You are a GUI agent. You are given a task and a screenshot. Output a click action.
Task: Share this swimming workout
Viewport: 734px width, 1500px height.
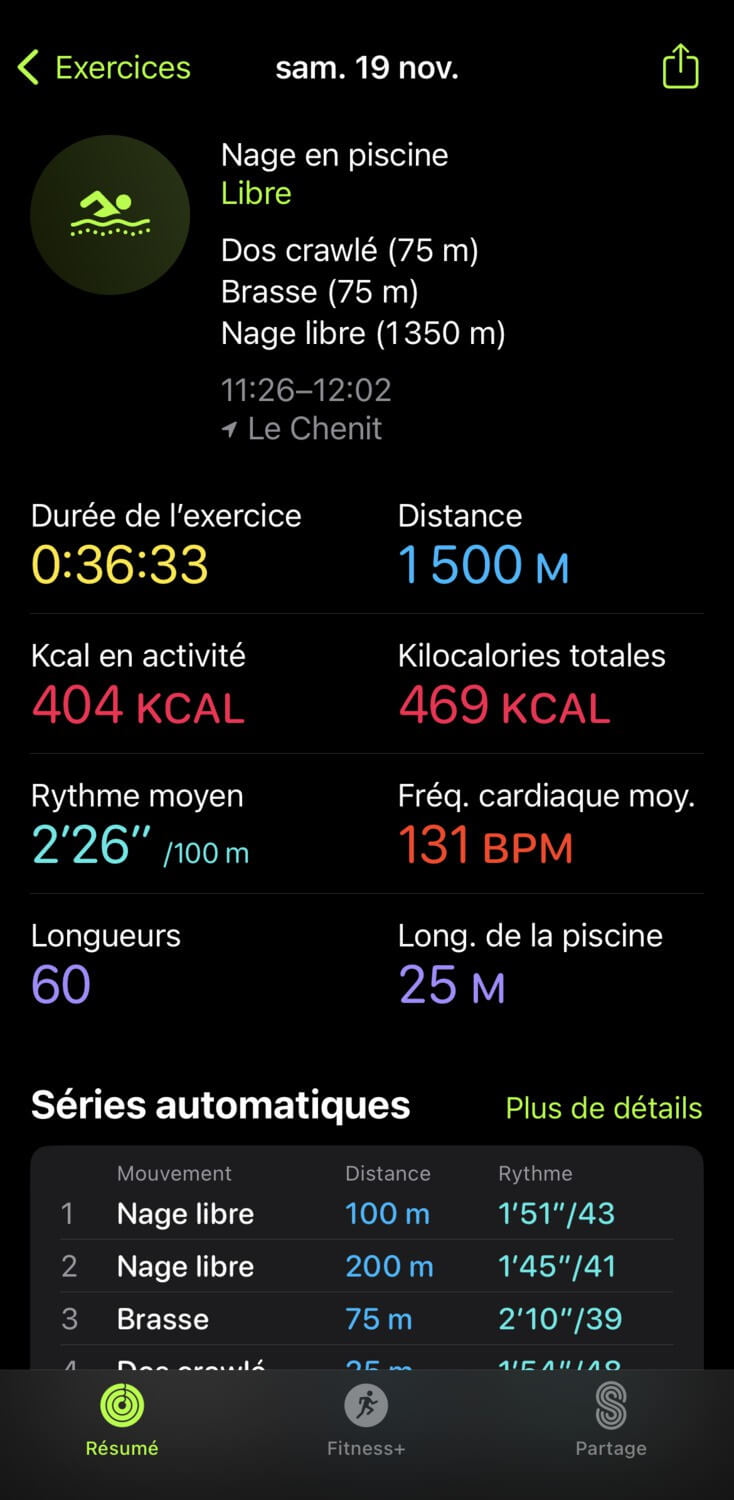(x=680, y=67)
